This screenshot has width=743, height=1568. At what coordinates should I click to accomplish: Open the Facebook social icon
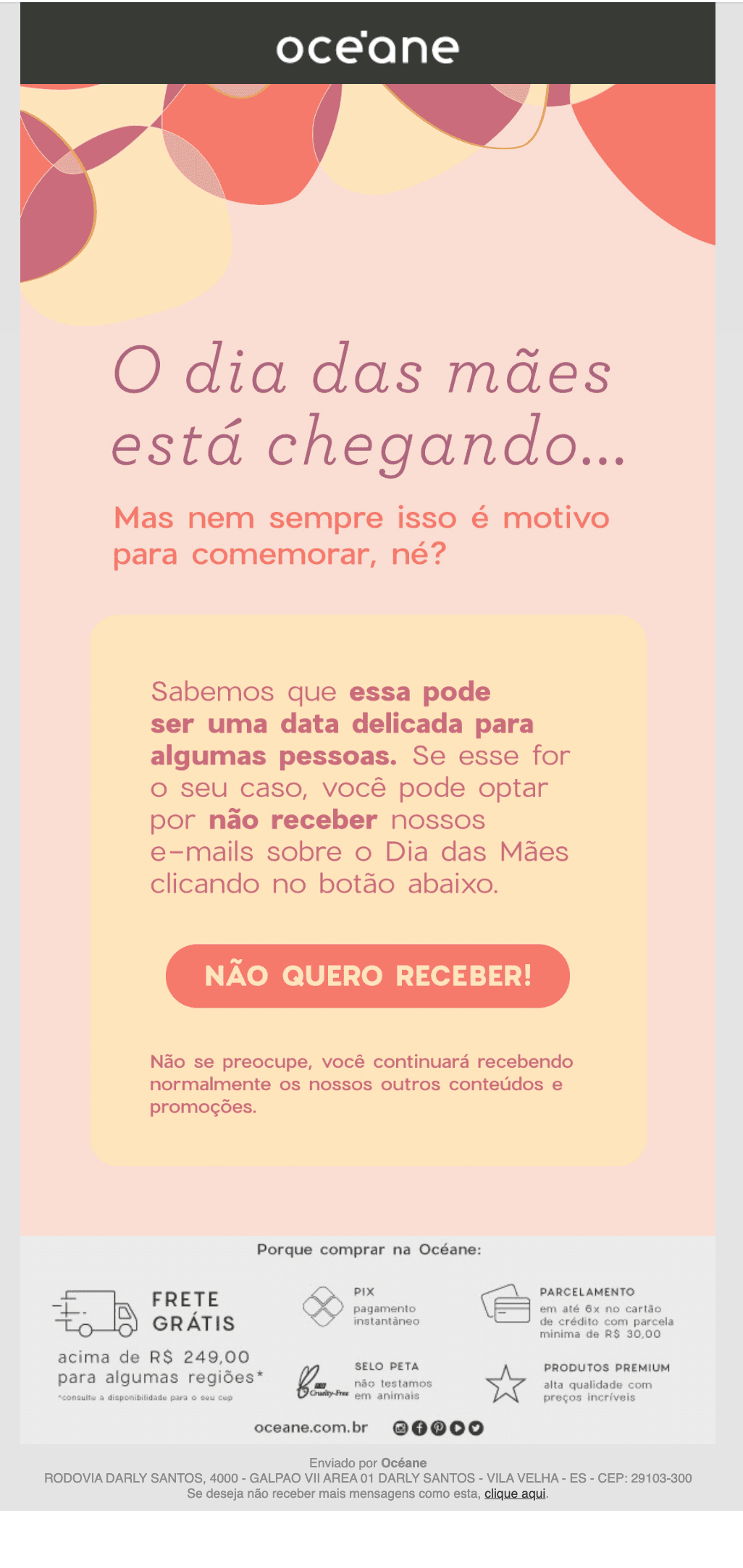[x=419, y=1428]
